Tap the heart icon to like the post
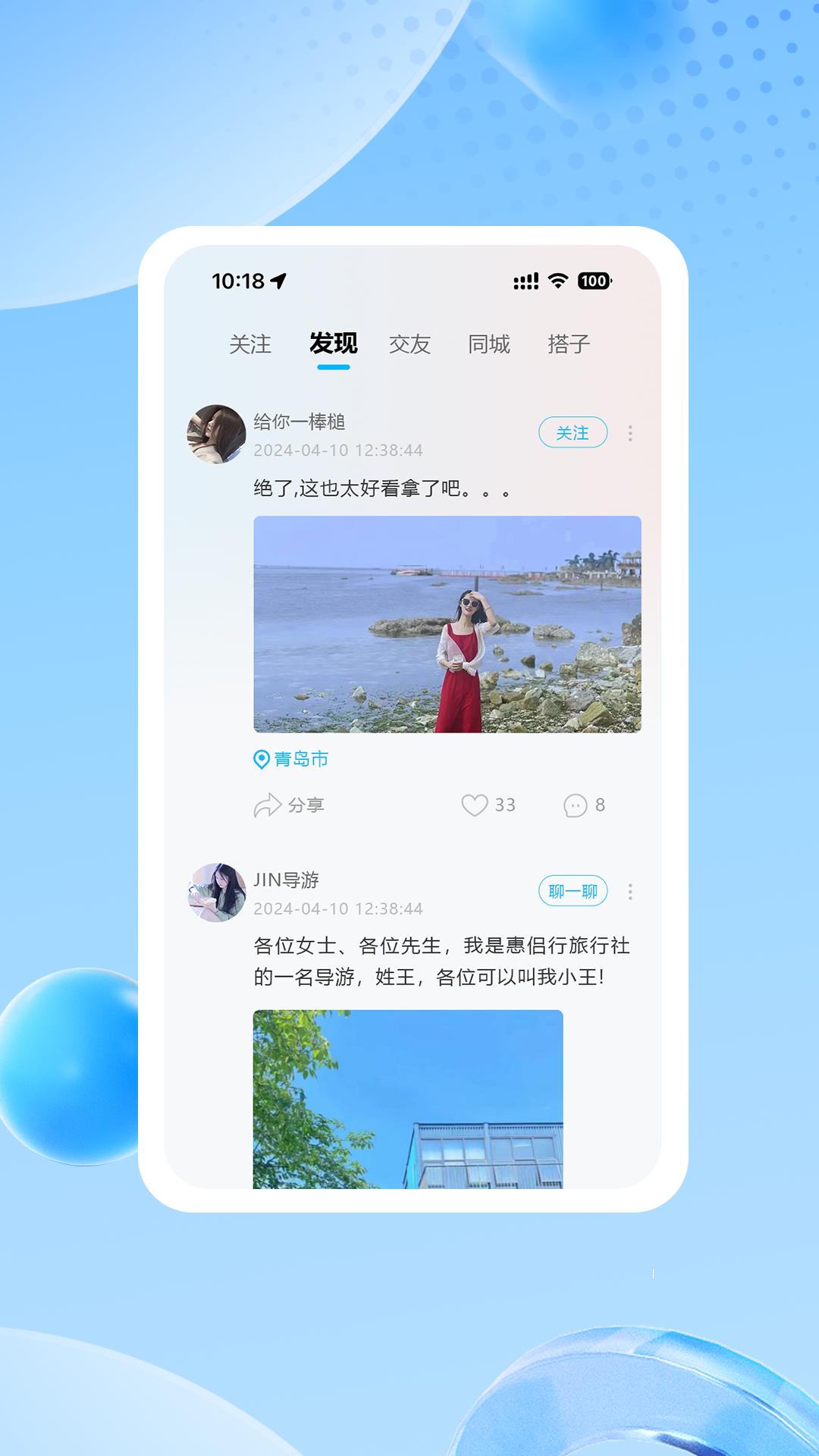The height and width of the screenshot is (1456, 819). pos(475,805)
